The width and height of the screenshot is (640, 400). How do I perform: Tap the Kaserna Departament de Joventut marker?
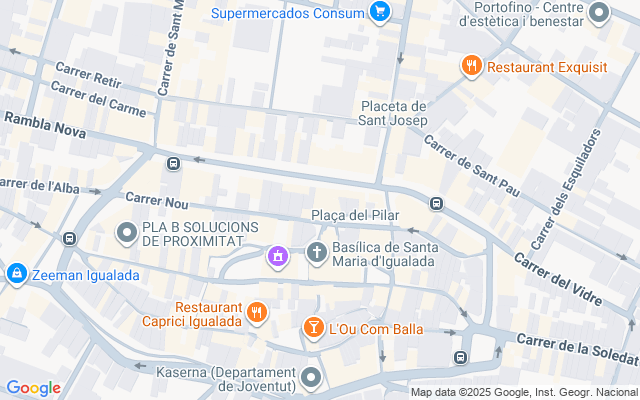click(312, 378)
